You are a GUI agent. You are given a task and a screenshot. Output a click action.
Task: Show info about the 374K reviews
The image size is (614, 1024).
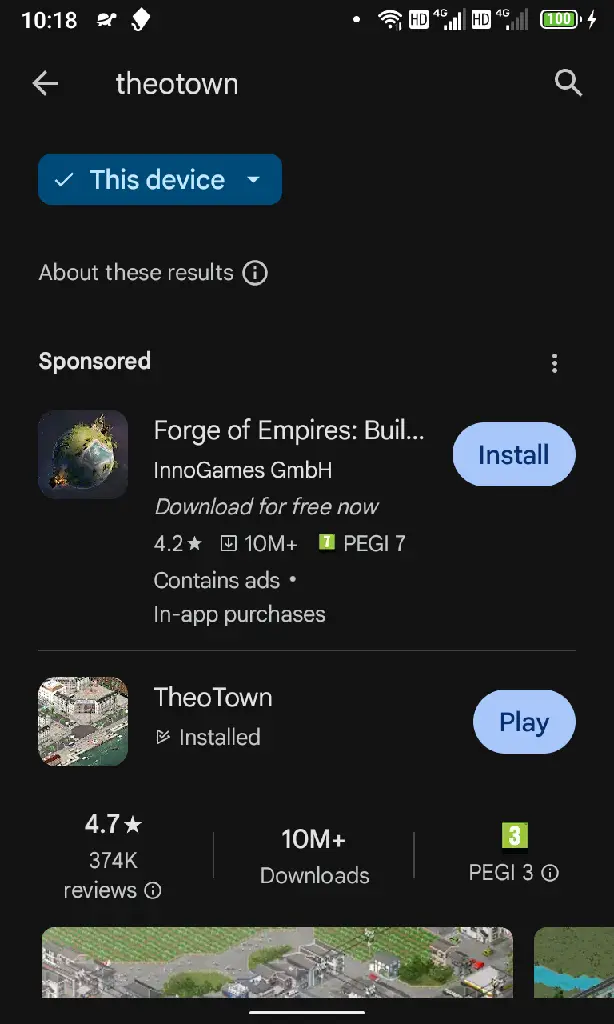click(x=153, y=890)
